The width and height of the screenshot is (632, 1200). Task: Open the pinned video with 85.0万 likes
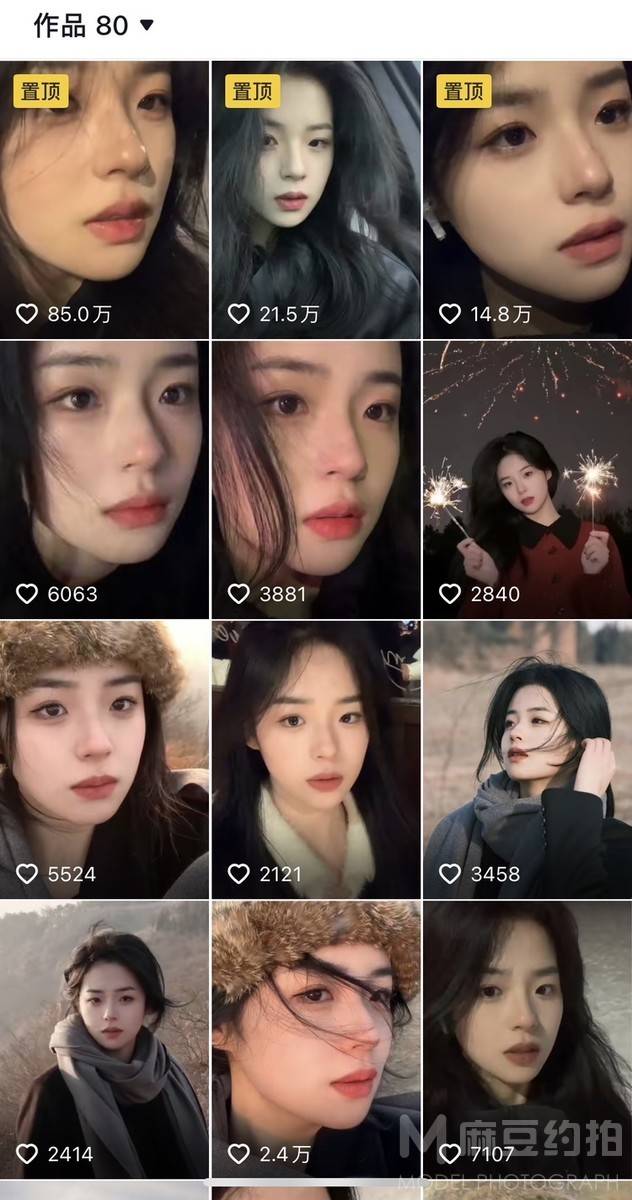[x=104, y=200]
